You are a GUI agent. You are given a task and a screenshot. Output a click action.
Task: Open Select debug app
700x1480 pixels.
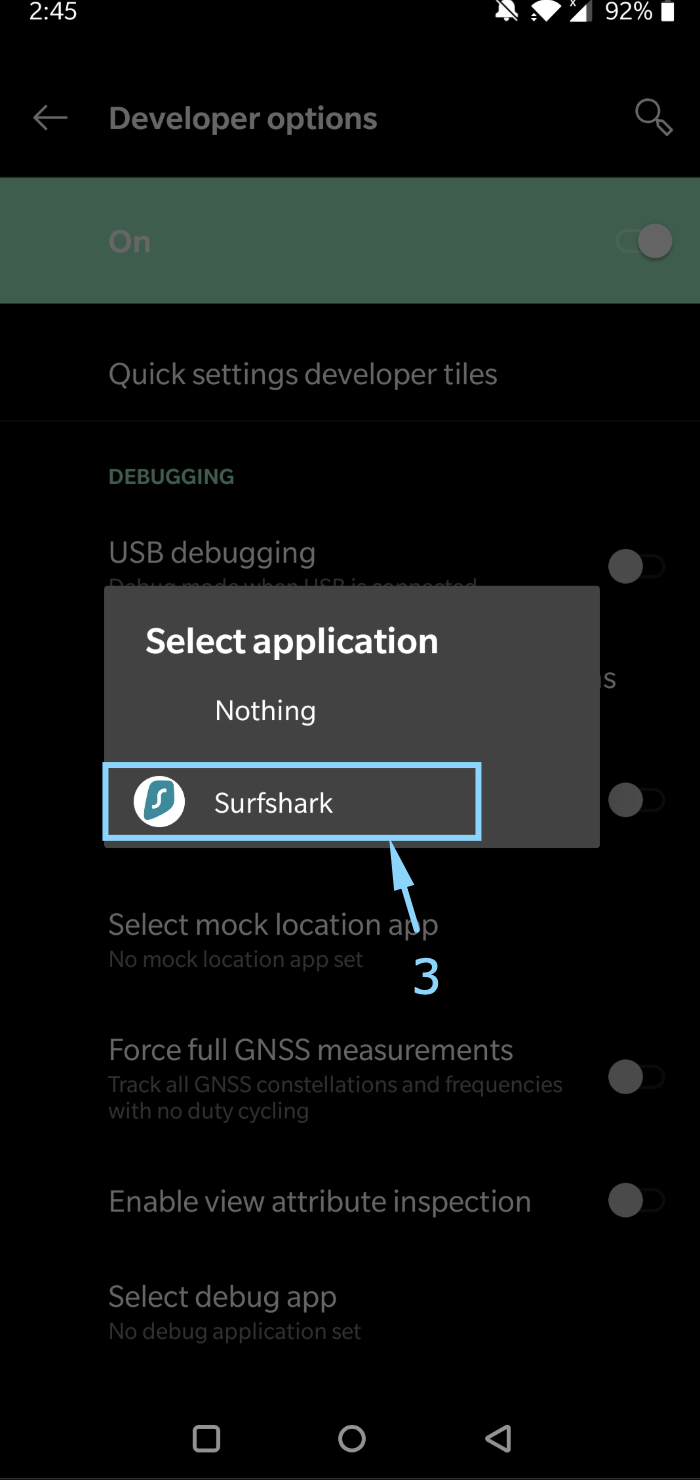pos(350,1312)
